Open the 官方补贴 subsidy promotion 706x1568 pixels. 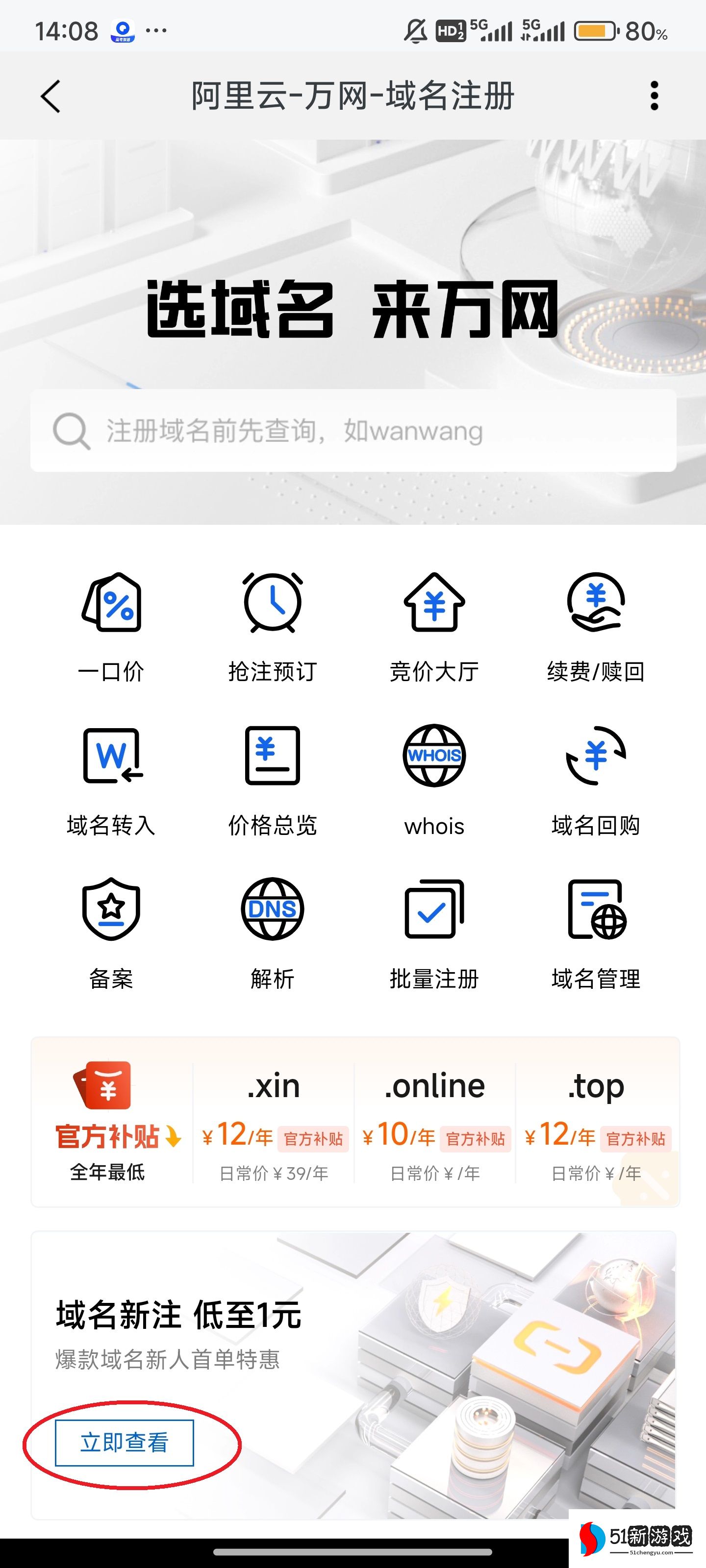click(x=109, y=1122)
